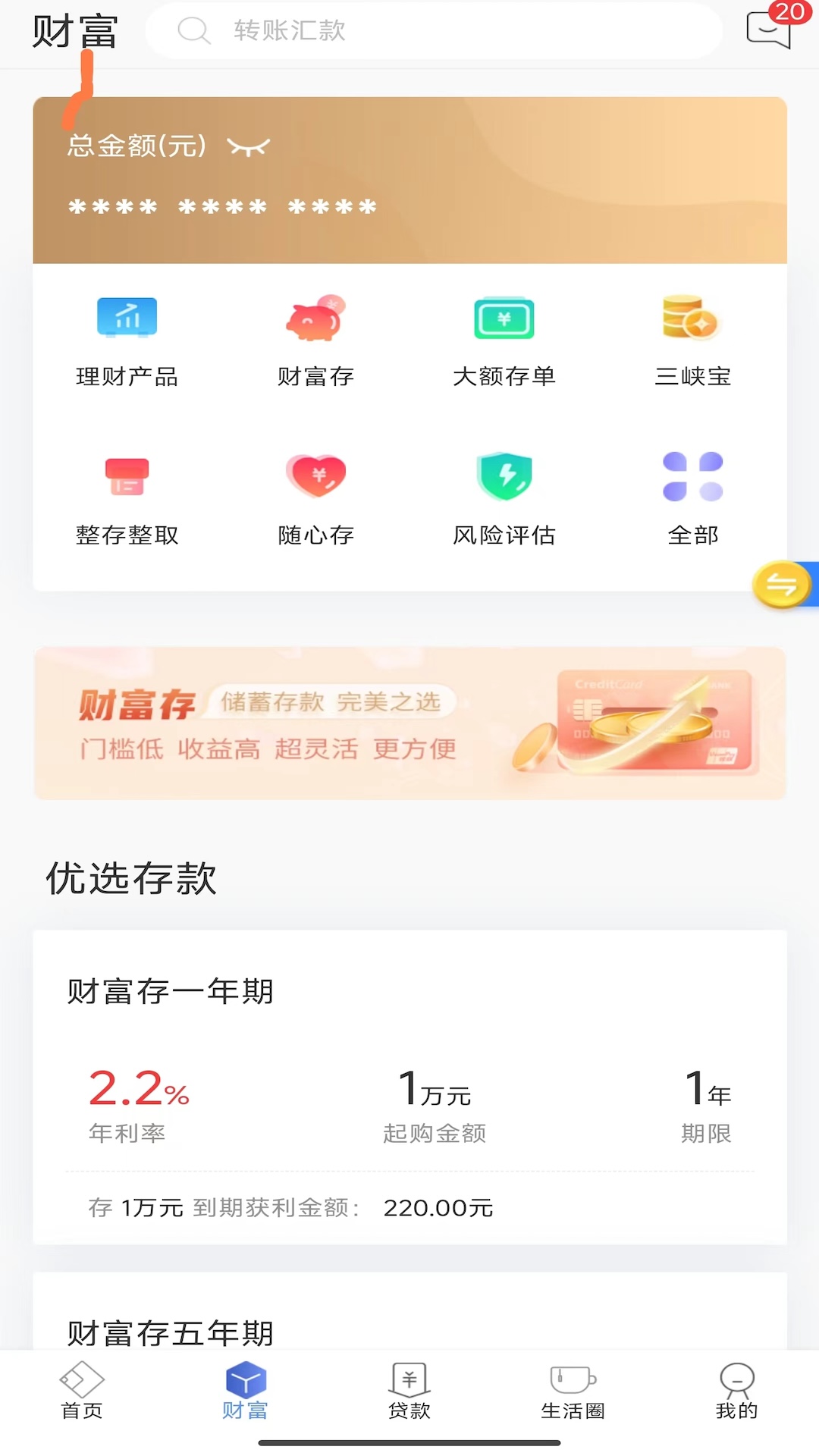Open the messages icon with 20 badge
Image resolution: width=819 pixels, height=1456 pixels.
click(x=769, y=29)
